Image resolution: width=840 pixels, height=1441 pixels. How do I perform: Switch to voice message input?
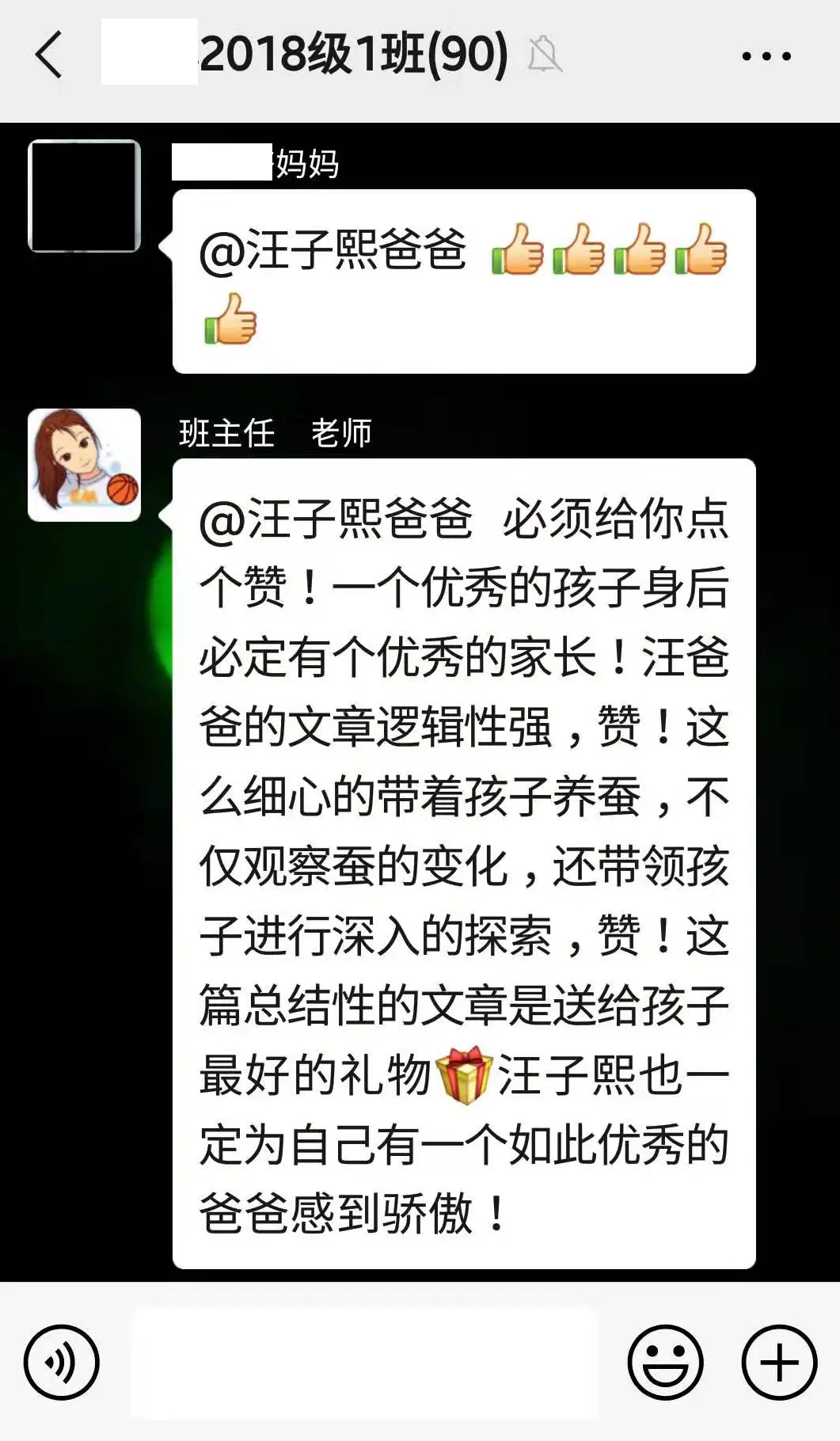pos(62,1362)
